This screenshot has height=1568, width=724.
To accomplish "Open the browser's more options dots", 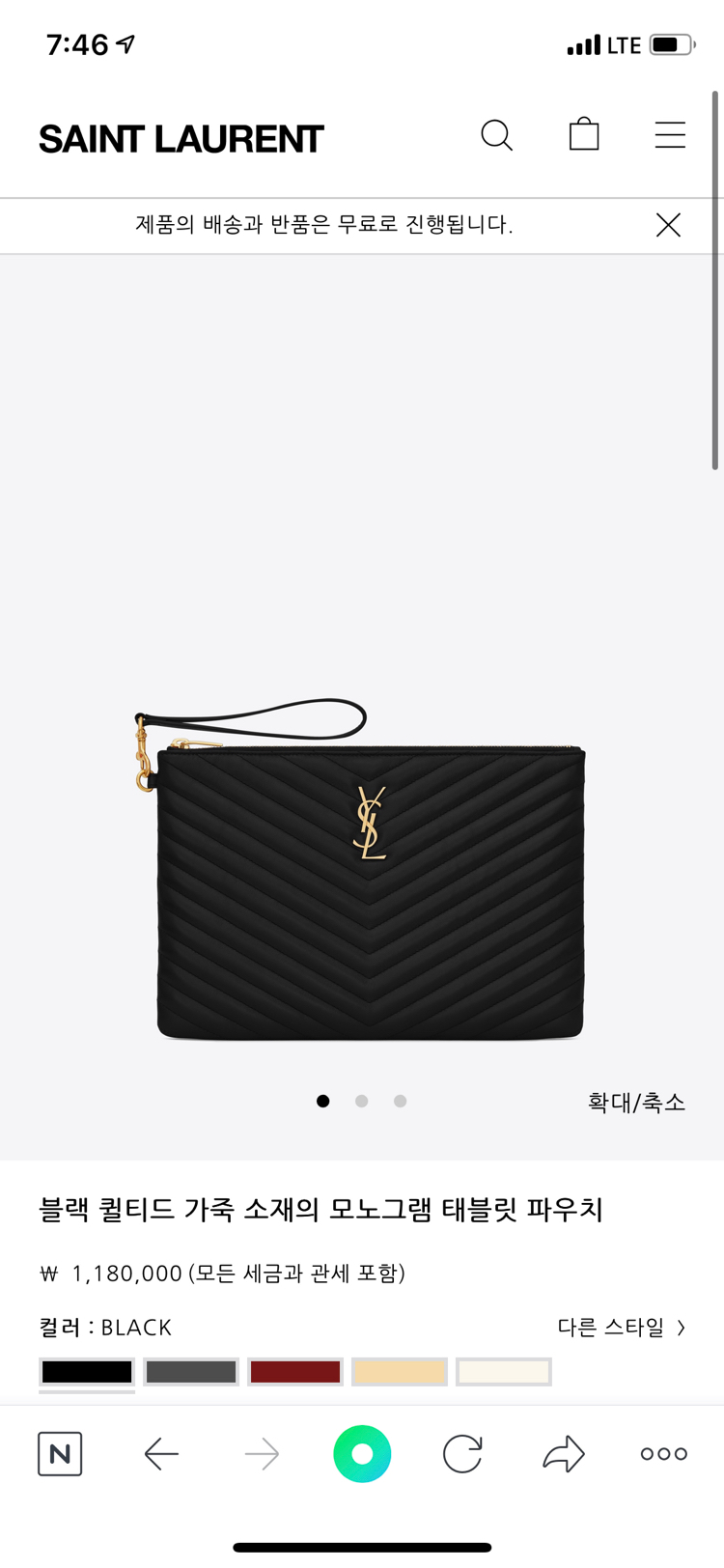I will point(664,1453).
